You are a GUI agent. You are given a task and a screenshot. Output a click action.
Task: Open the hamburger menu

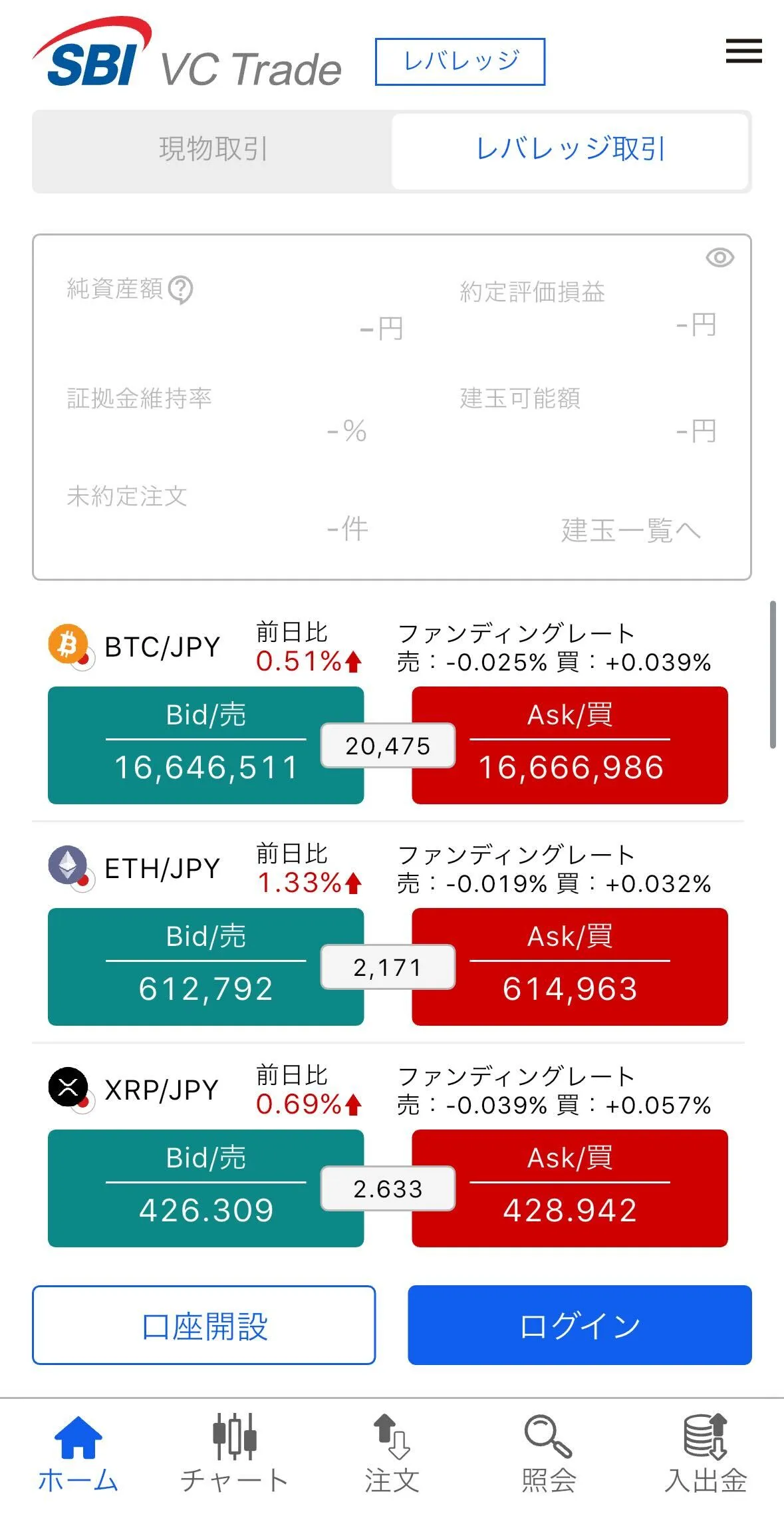coord(743,51)
